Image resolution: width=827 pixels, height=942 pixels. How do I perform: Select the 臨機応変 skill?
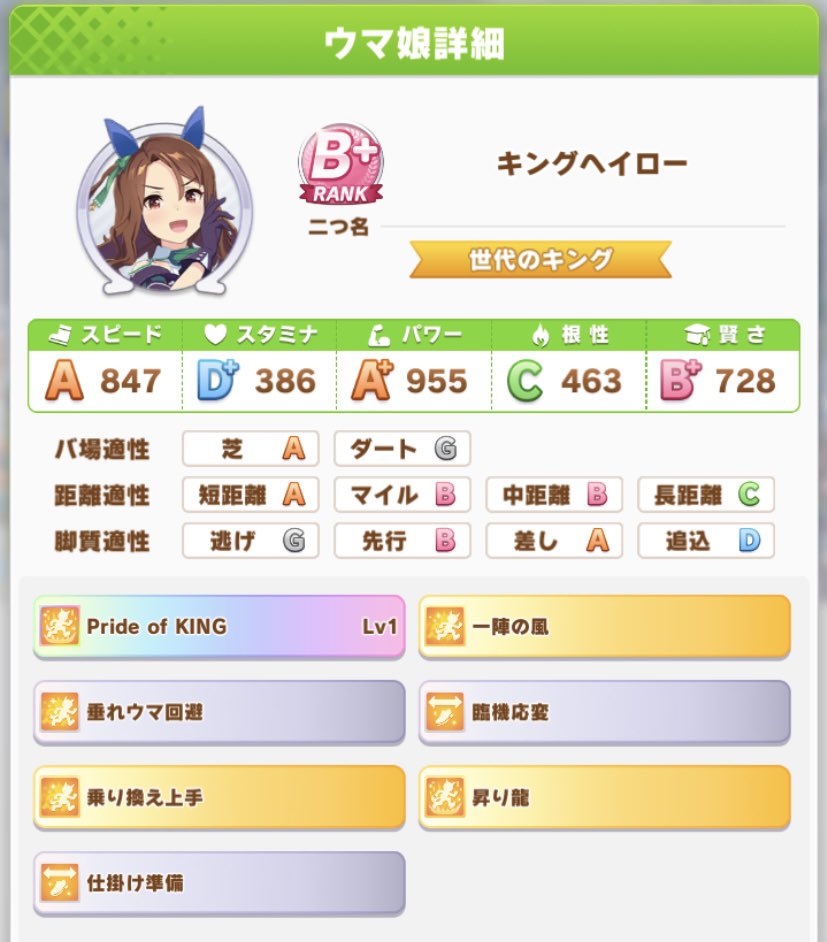coord(604,712)
